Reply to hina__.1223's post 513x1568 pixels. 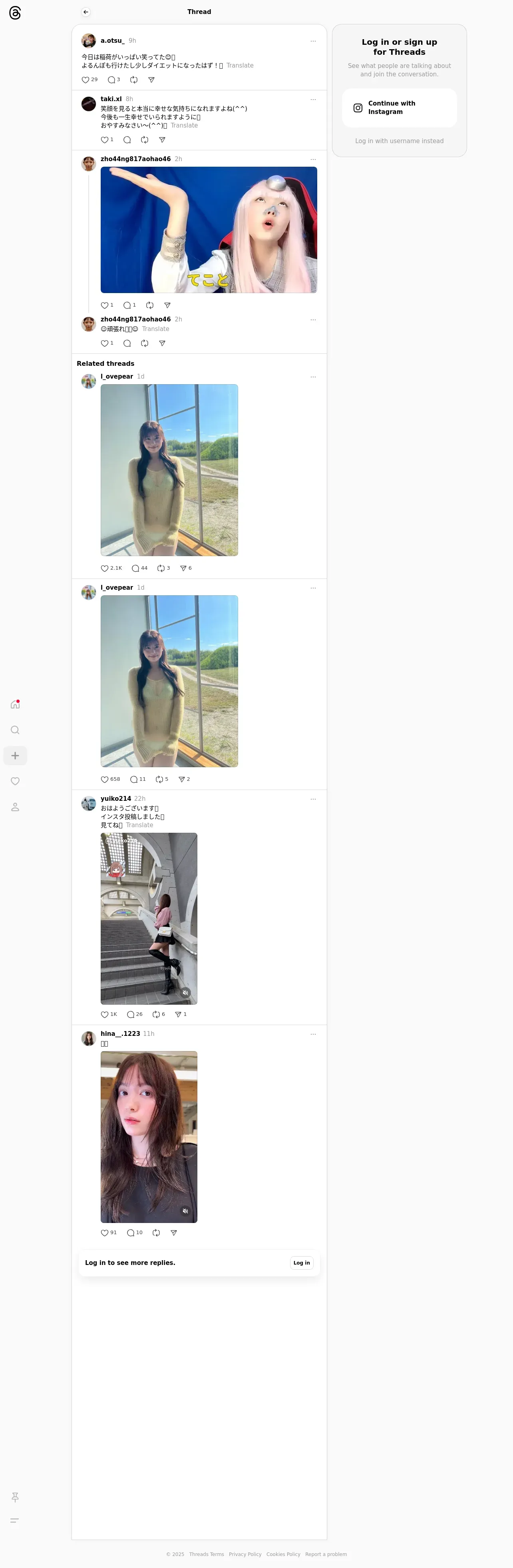[130, 1233]
